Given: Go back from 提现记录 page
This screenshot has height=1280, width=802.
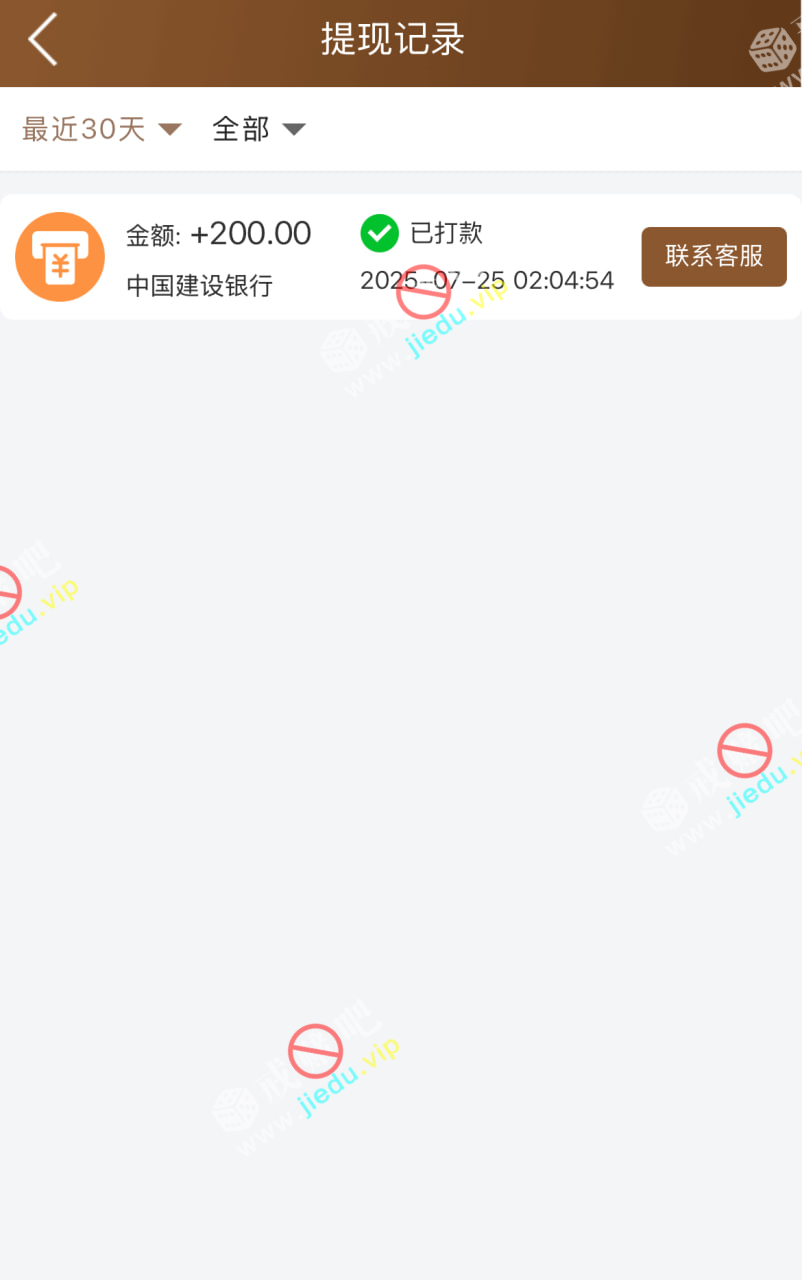Looking at the screenshot, I should 43,41.
